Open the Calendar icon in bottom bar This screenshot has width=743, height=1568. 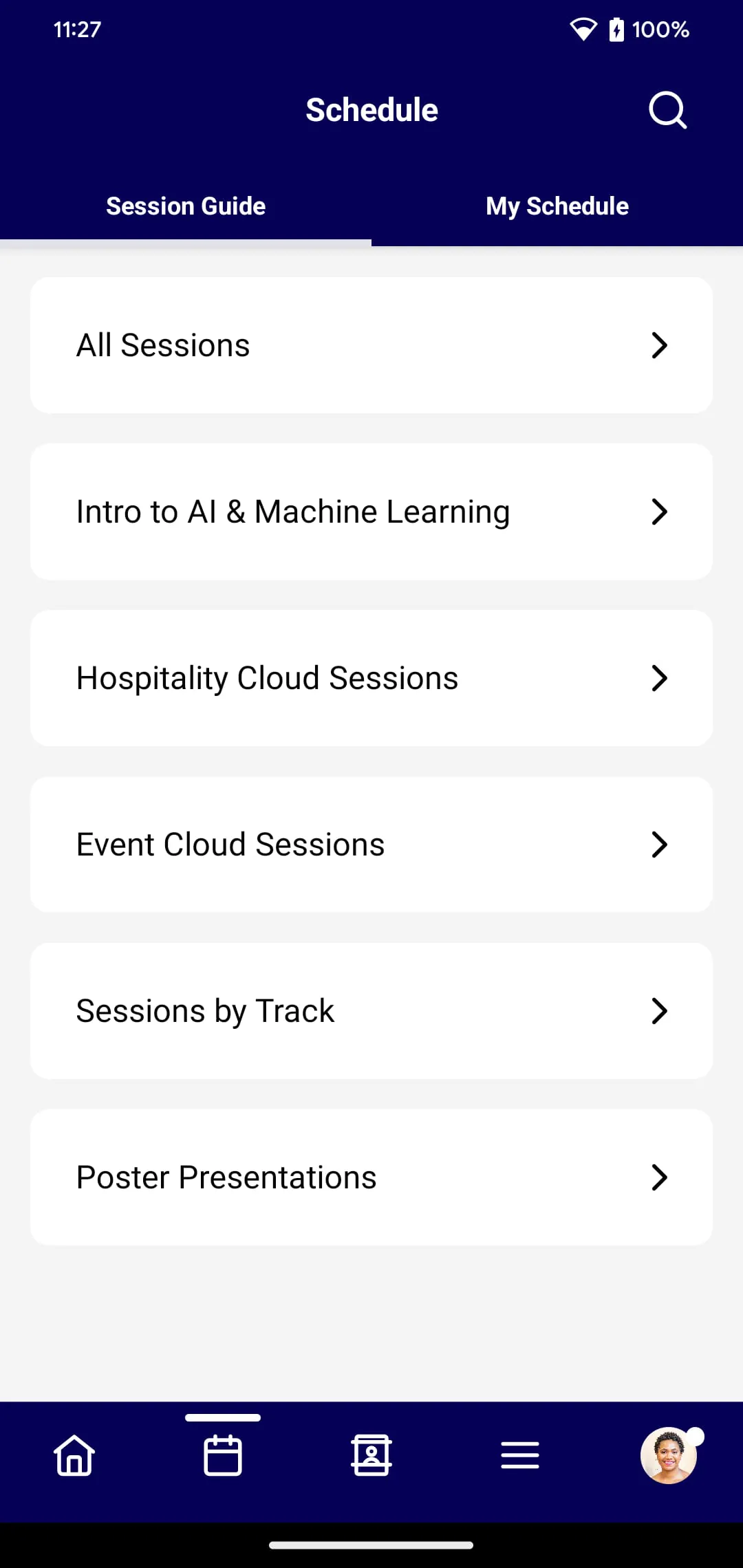point(223,1454)
